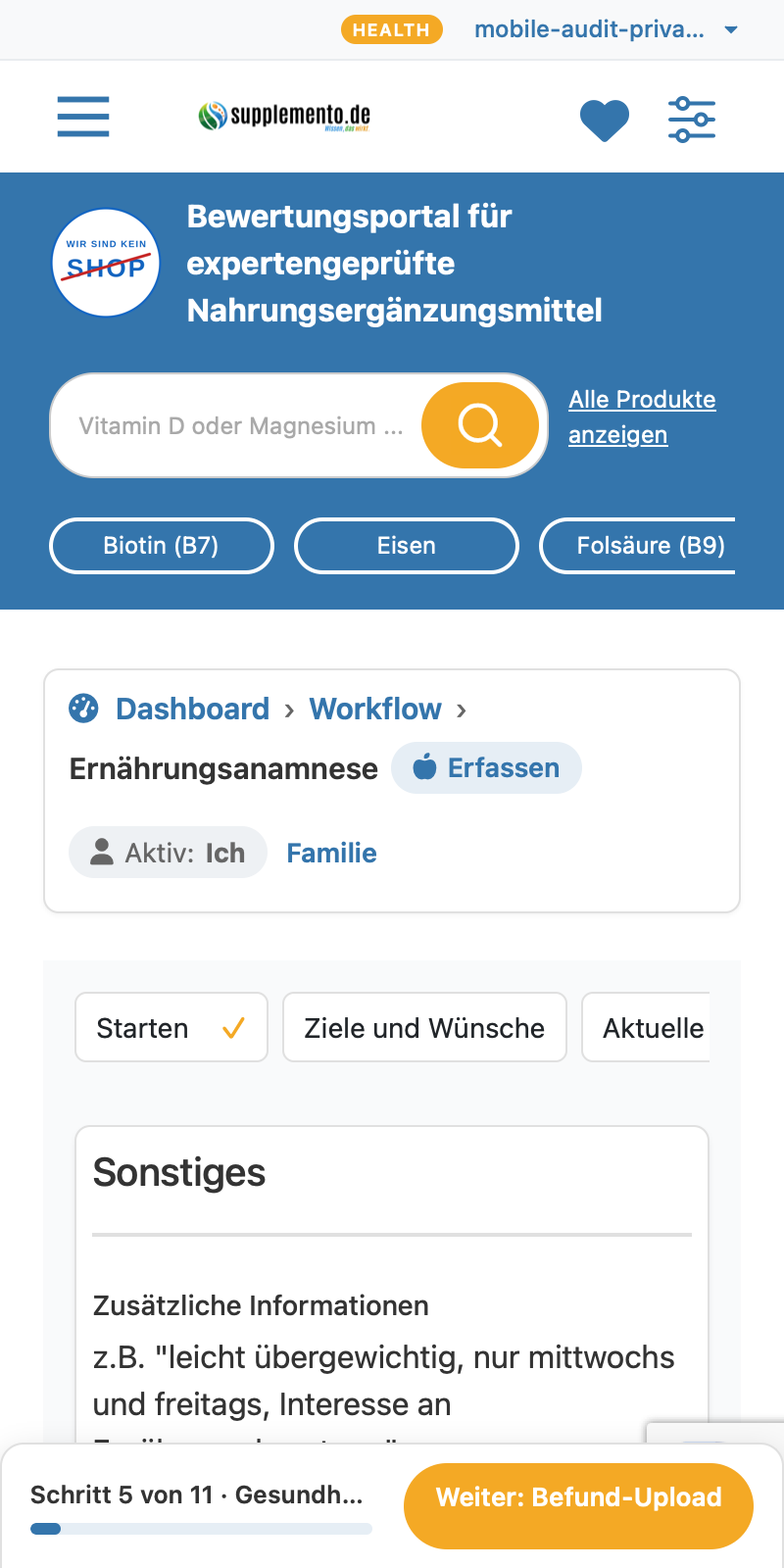Expand the mobile-audit-priva... dropdown
This screenshot has height=1568, width=784.
click(606, 29)
